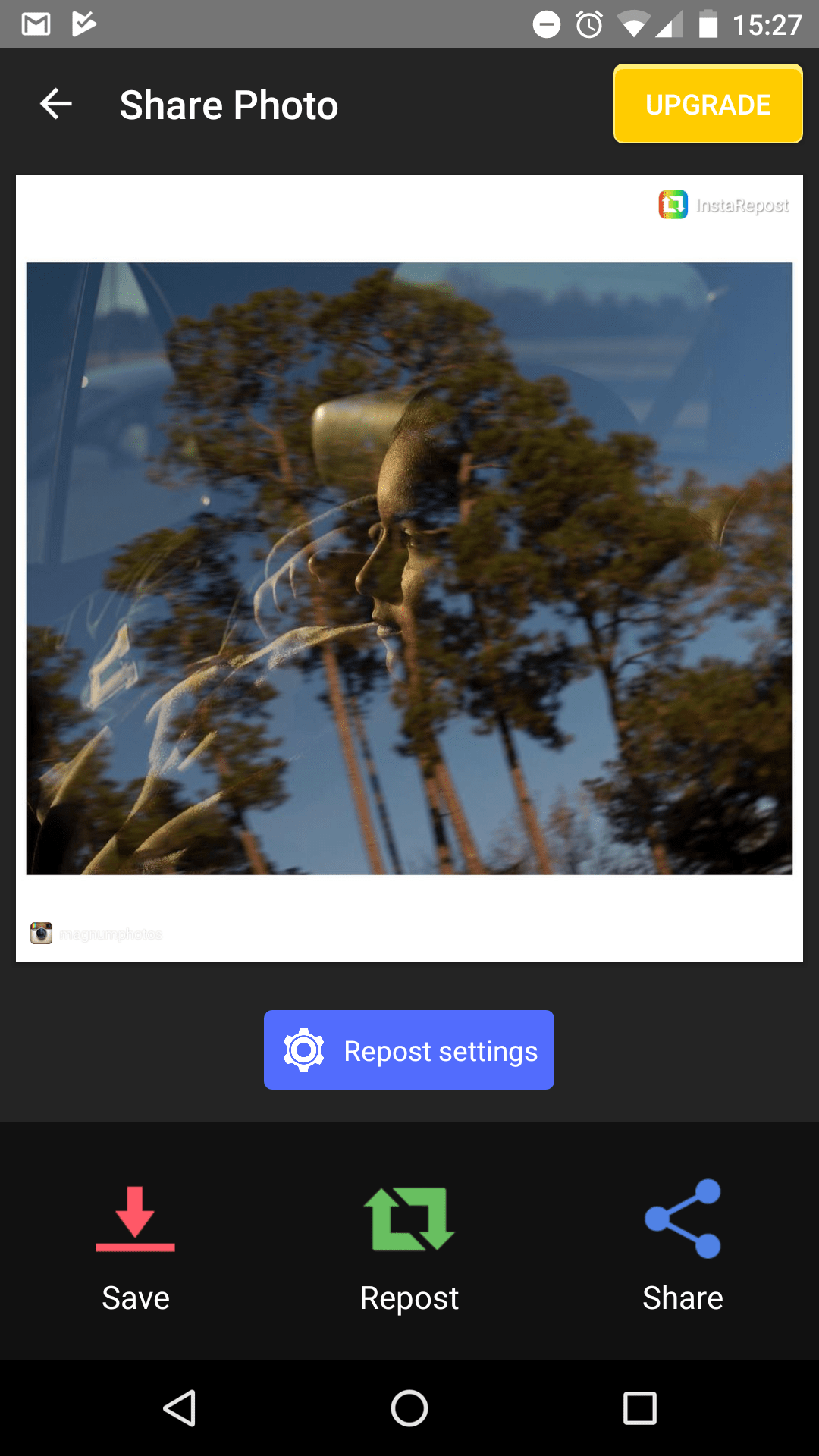Screen dimensions: 819x1456
Task: Tap the system home button
Action: coord(409,1408)
